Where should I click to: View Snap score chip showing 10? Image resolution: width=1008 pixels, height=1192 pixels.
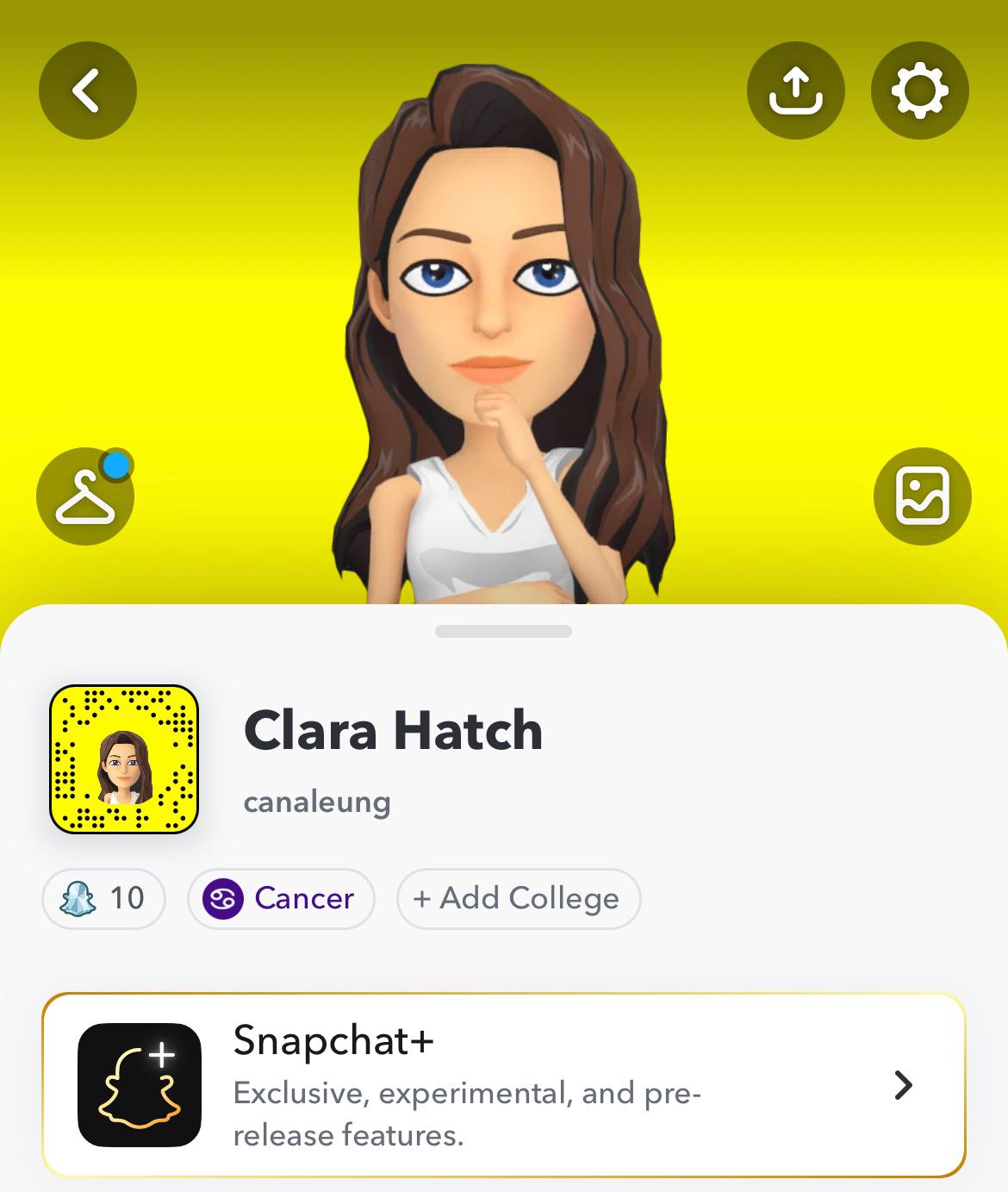(103, 899)
